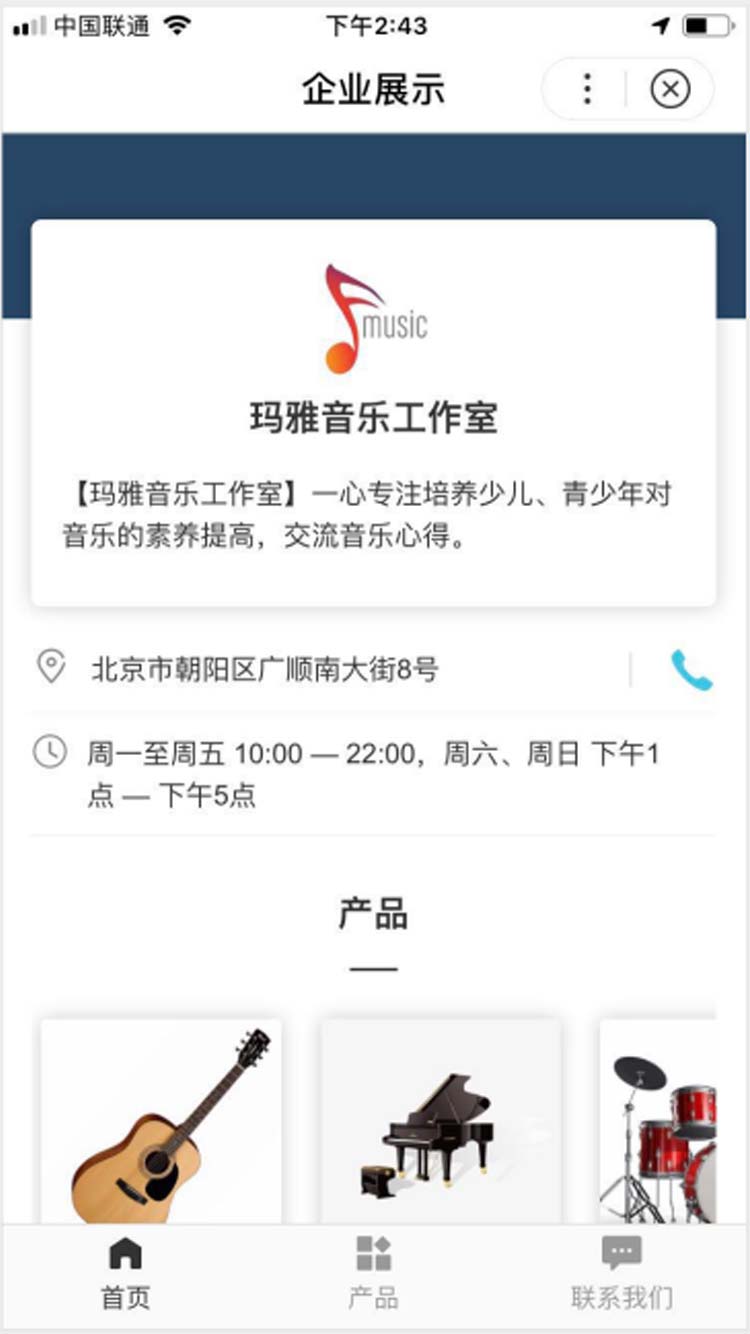
Task: Open the mini-program three-dot menu
Action: 586,89
